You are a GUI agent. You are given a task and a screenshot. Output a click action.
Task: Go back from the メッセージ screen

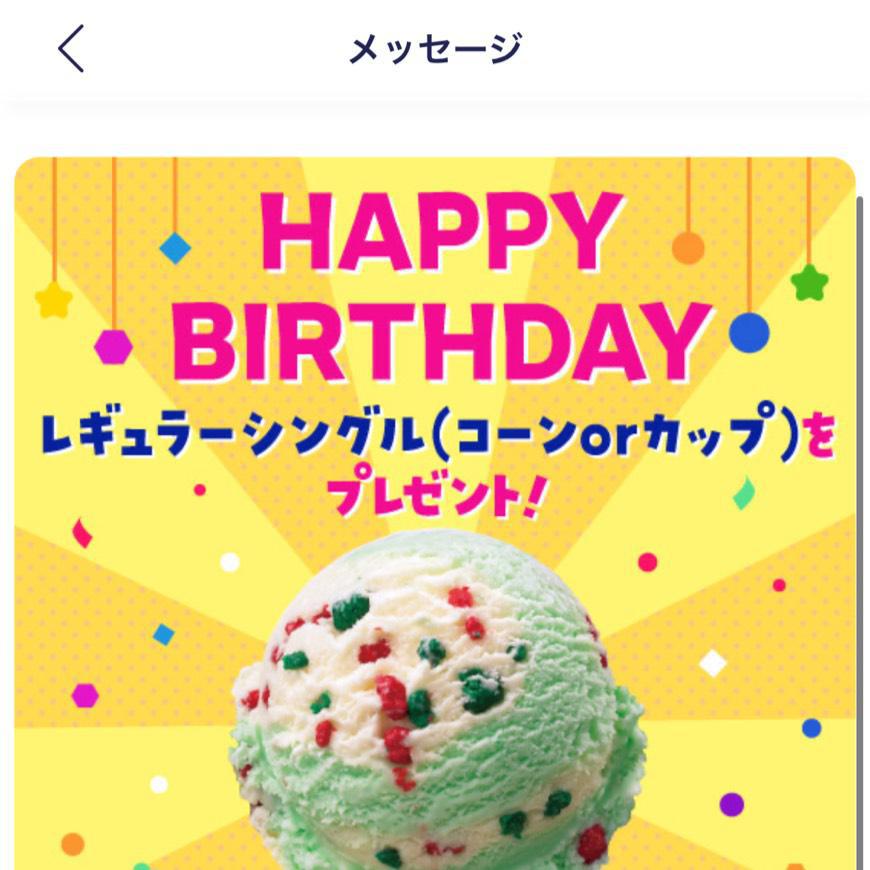[71, 49]
